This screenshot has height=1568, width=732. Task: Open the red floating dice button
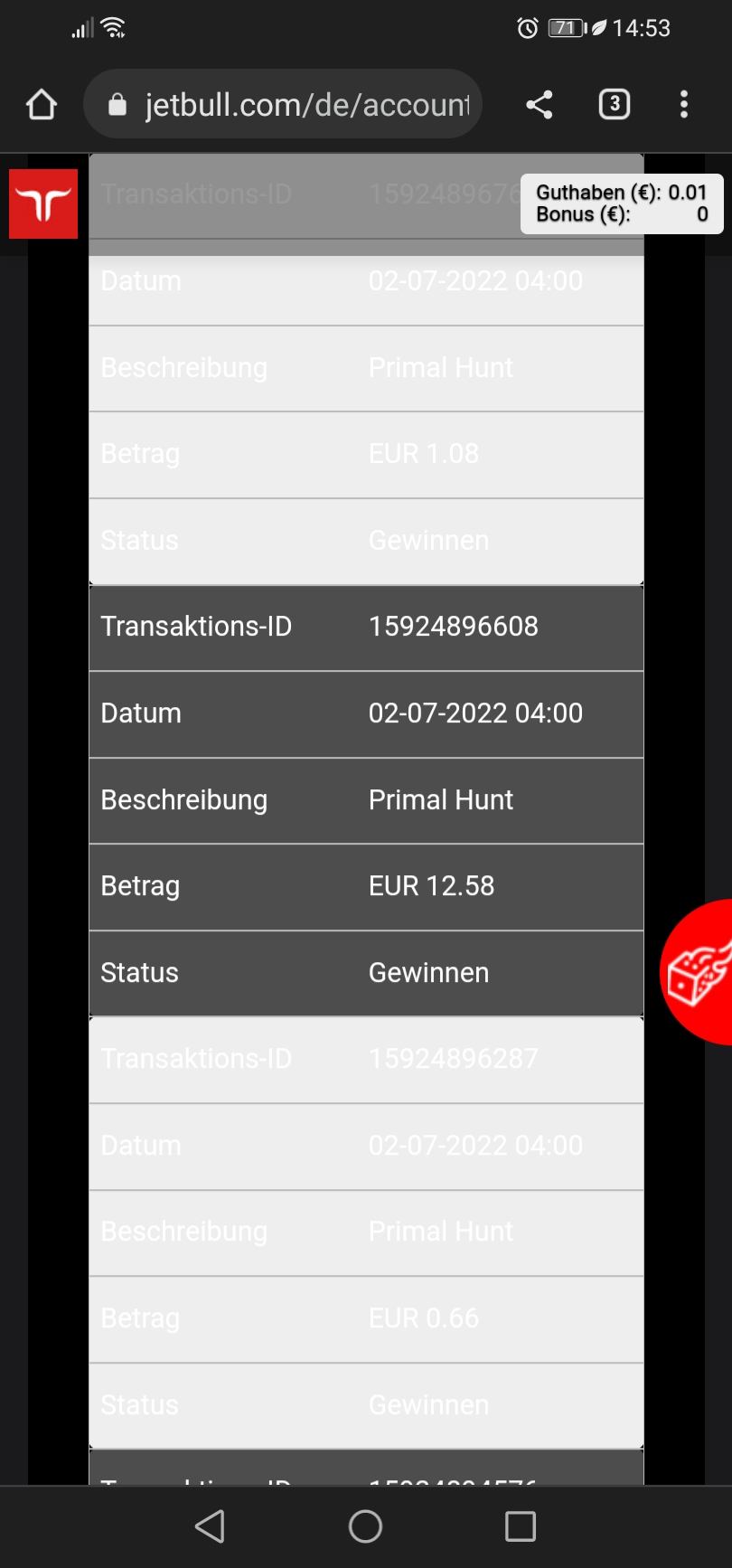point(699,973)
